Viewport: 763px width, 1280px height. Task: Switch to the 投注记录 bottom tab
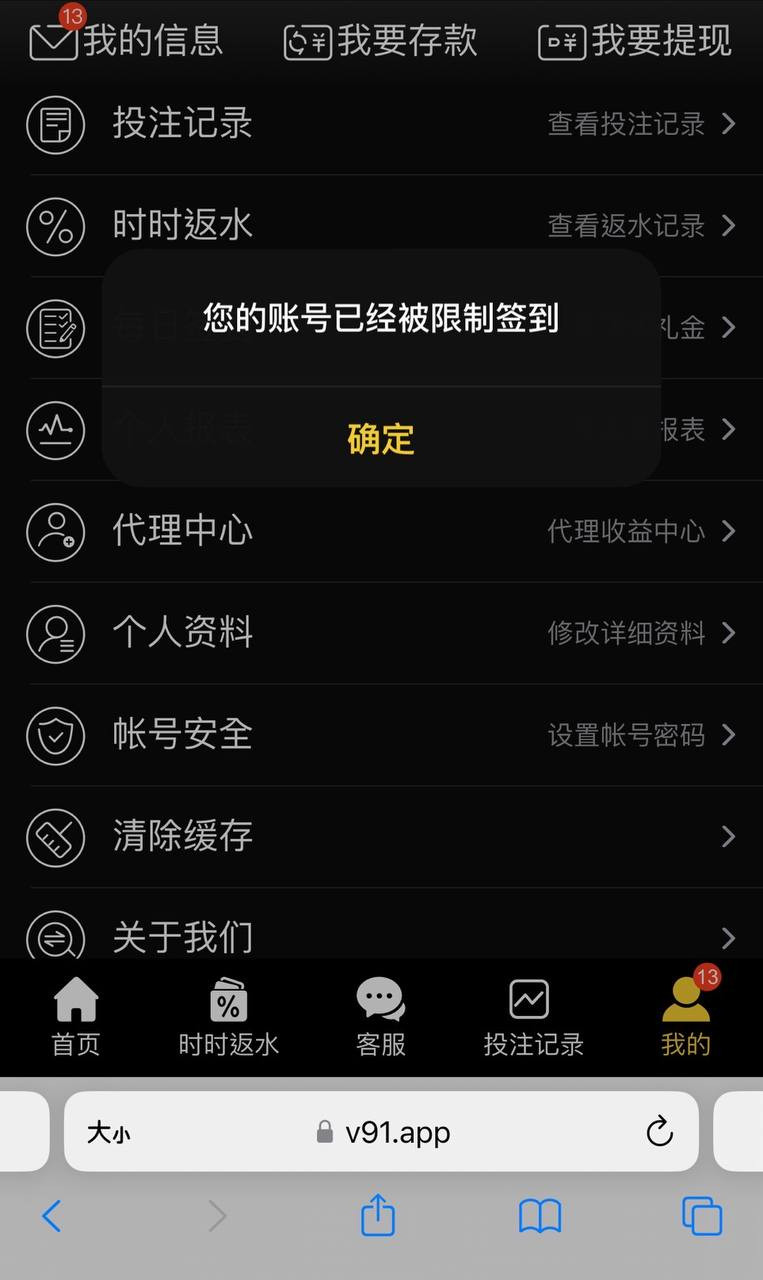click(x=533, y=1016)
